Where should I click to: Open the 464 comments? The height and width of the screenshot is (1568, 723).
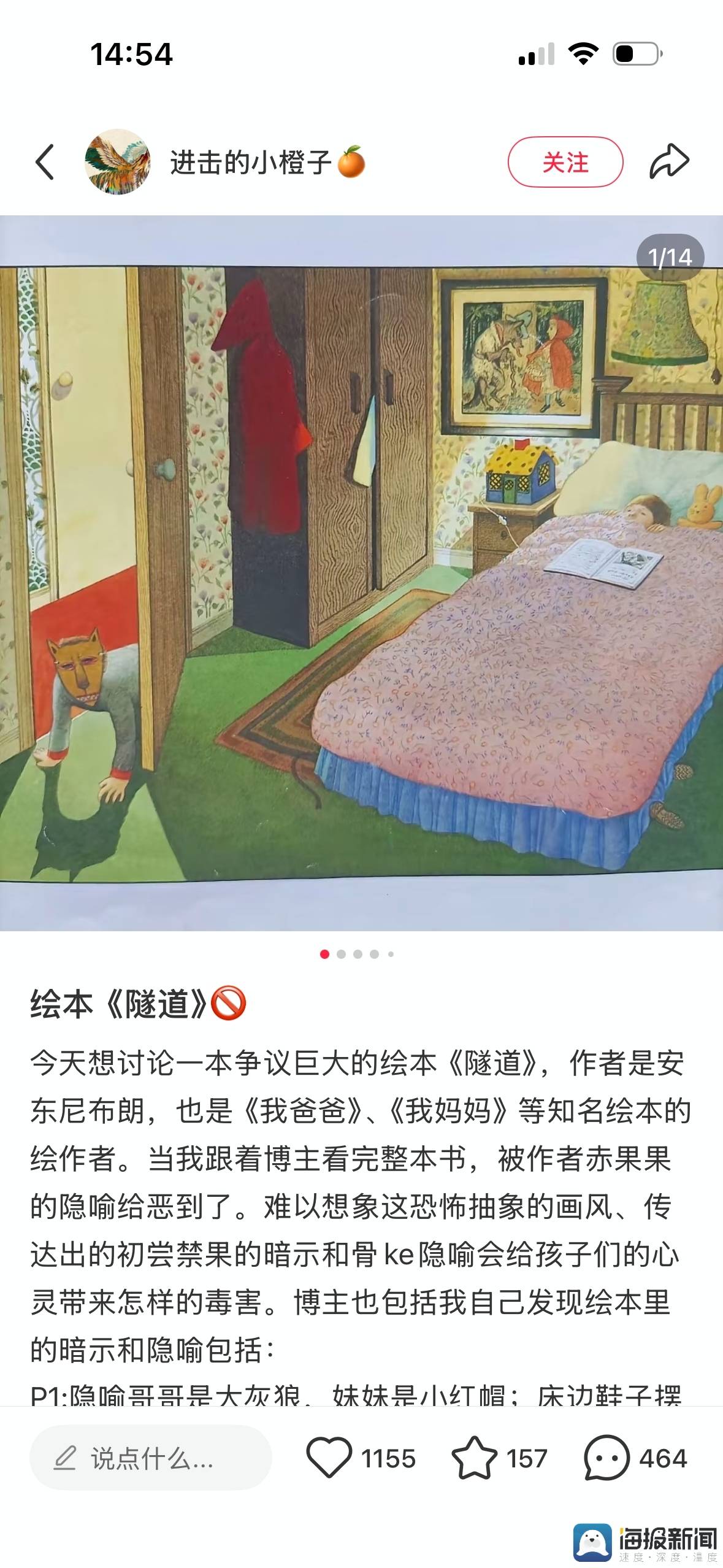click(606, 1458)
